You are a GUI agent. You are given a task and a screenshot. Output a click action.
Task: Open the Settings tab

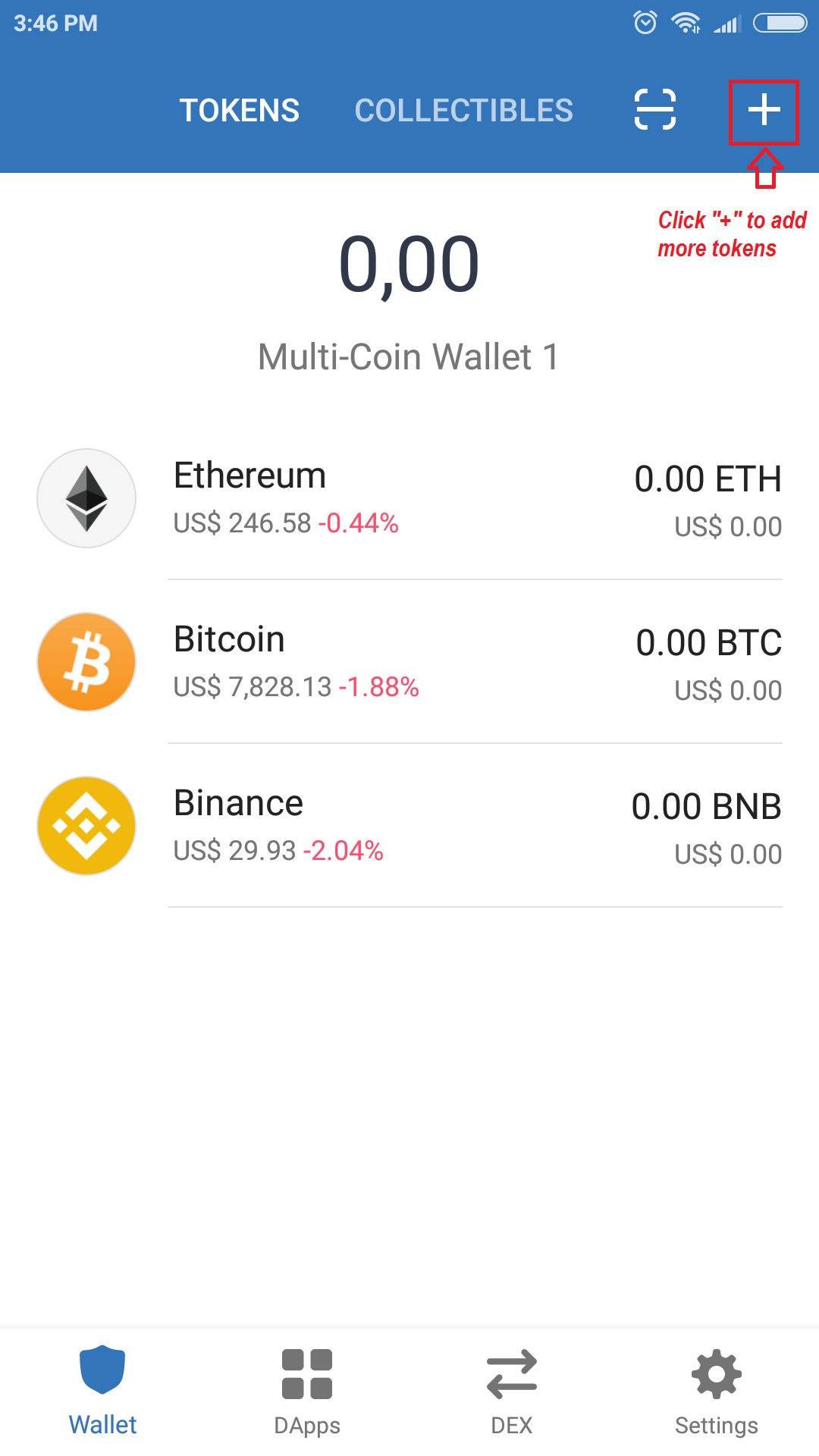click(717, 1392)
